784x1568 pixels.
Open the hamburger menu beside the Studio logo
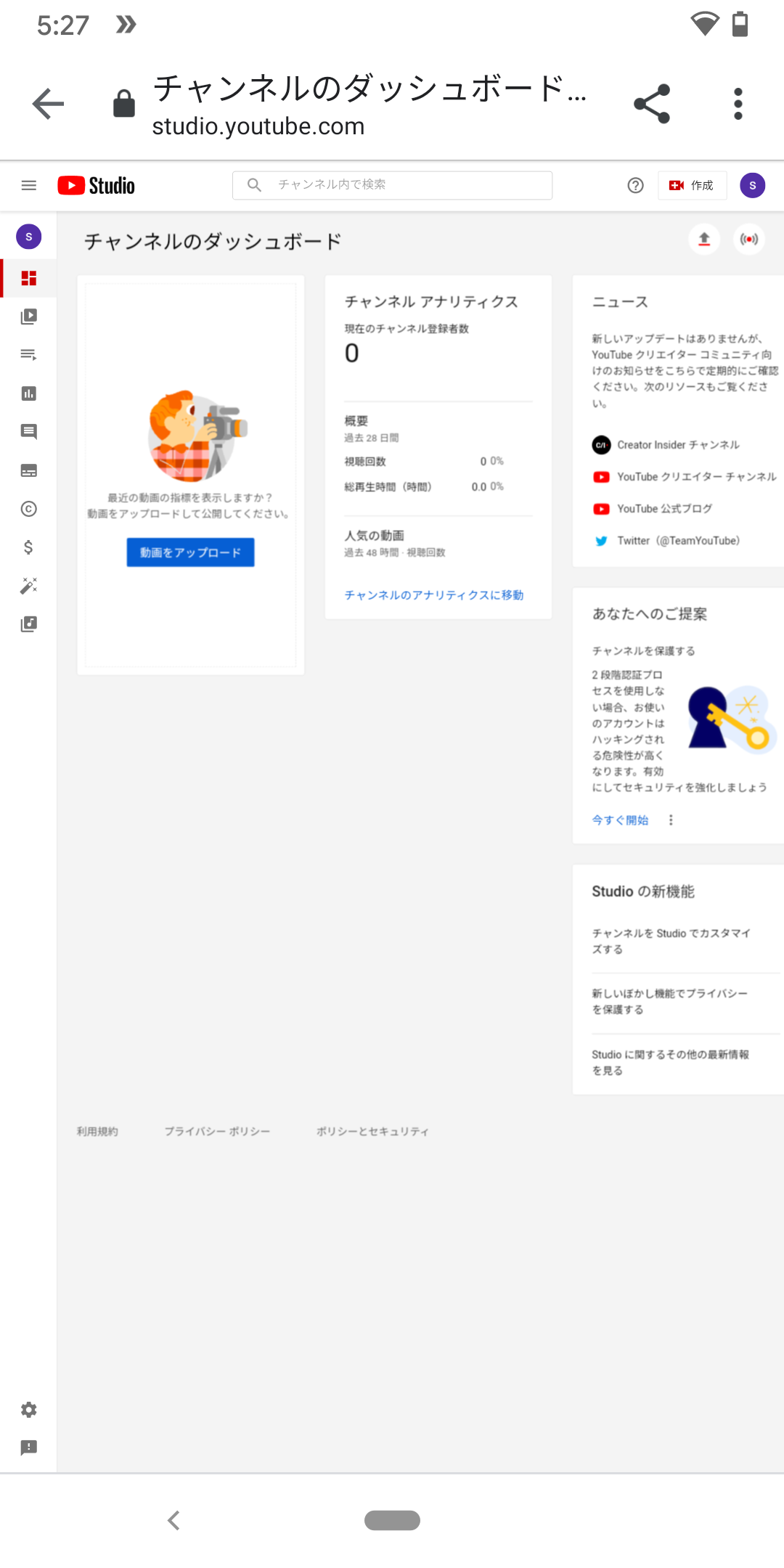tap(29, 186)
